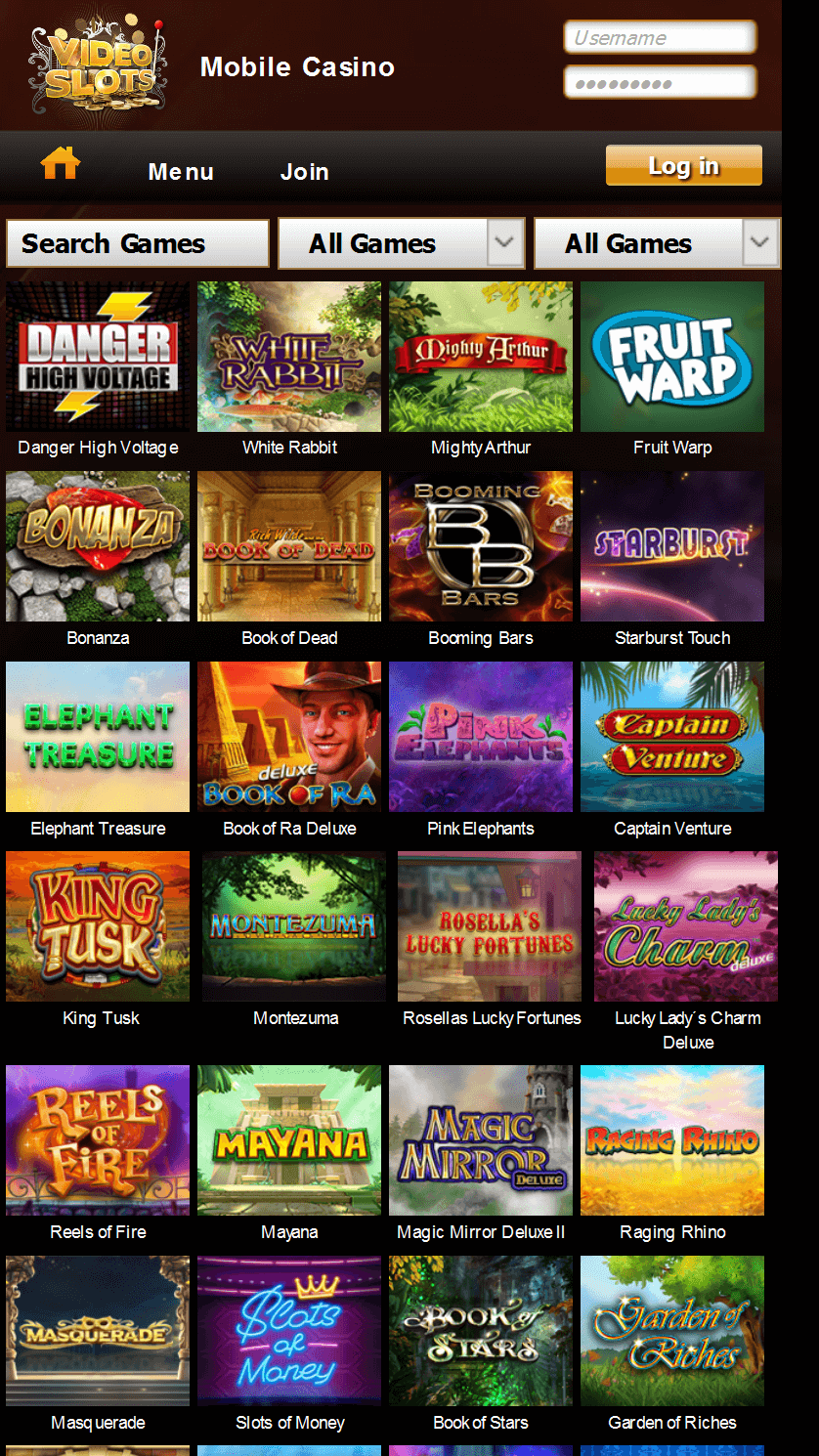The height and width of the screenshot is (1456, 819).
Task: Launch Lucky Lady's Charm Deluxe
Action: click(x=686, y=927)
